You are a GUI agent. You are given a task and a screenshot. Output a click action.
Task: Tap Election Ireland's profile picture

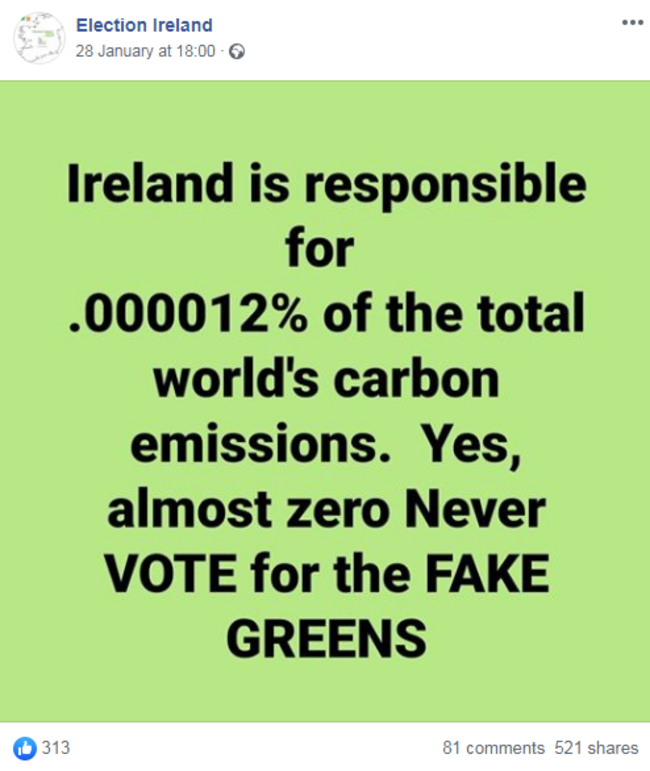pos(38,38)
